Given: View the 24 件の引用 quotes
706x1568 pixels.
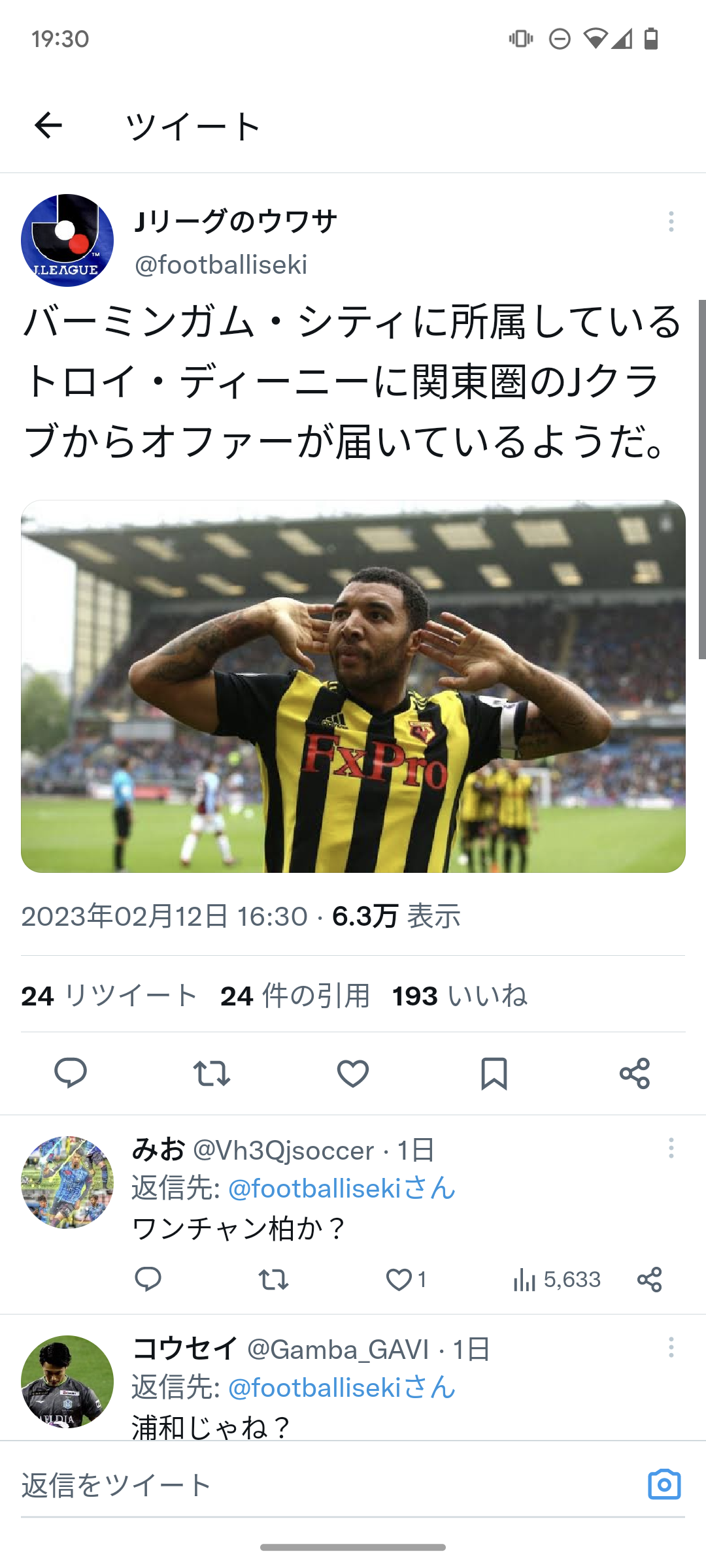Looking at the screenshot, I should [x=295, y=996].
